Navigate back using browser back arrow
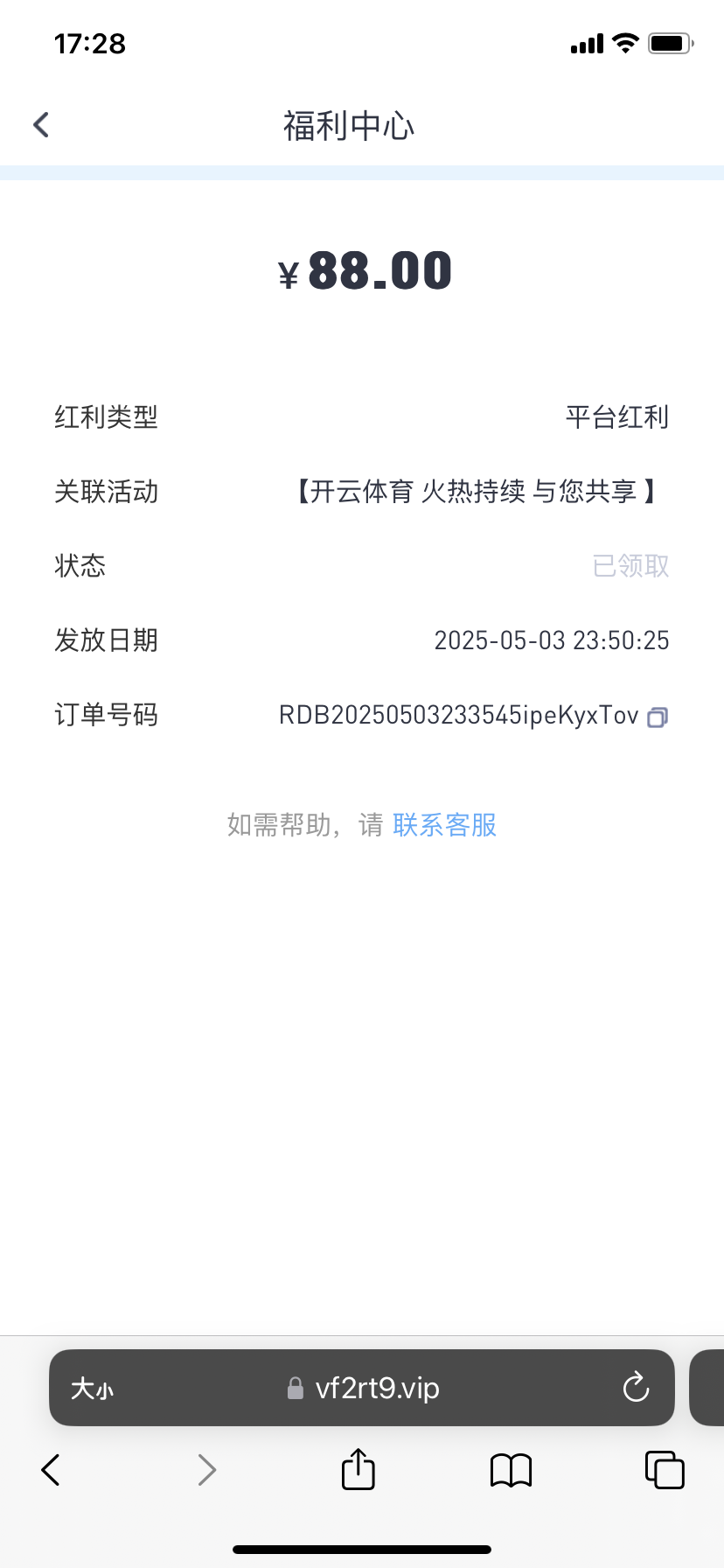 [x=50, y=1469]
